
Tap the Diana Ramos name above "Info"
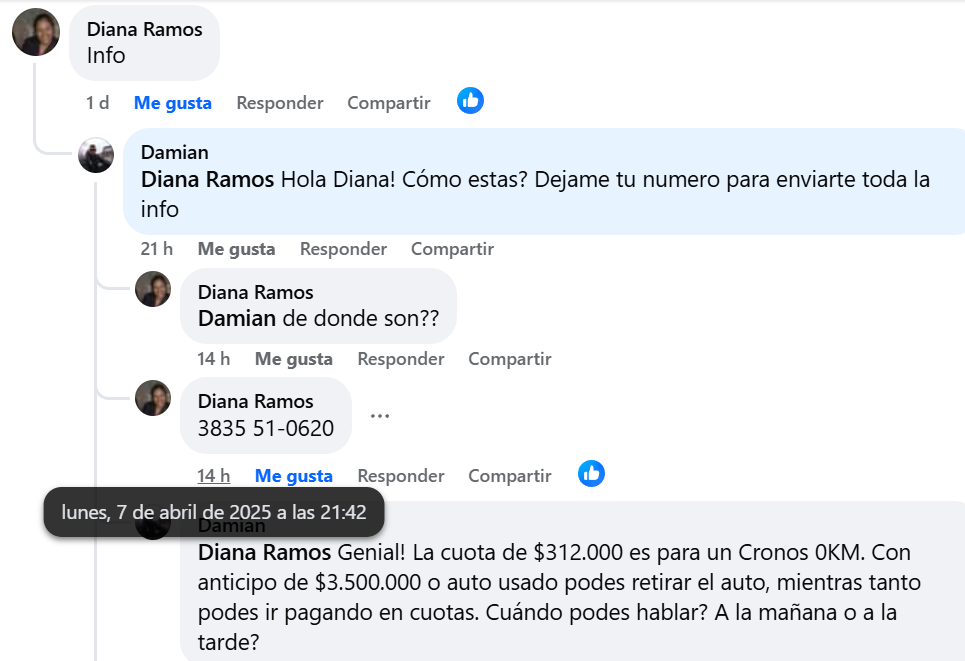click(145, 29)
